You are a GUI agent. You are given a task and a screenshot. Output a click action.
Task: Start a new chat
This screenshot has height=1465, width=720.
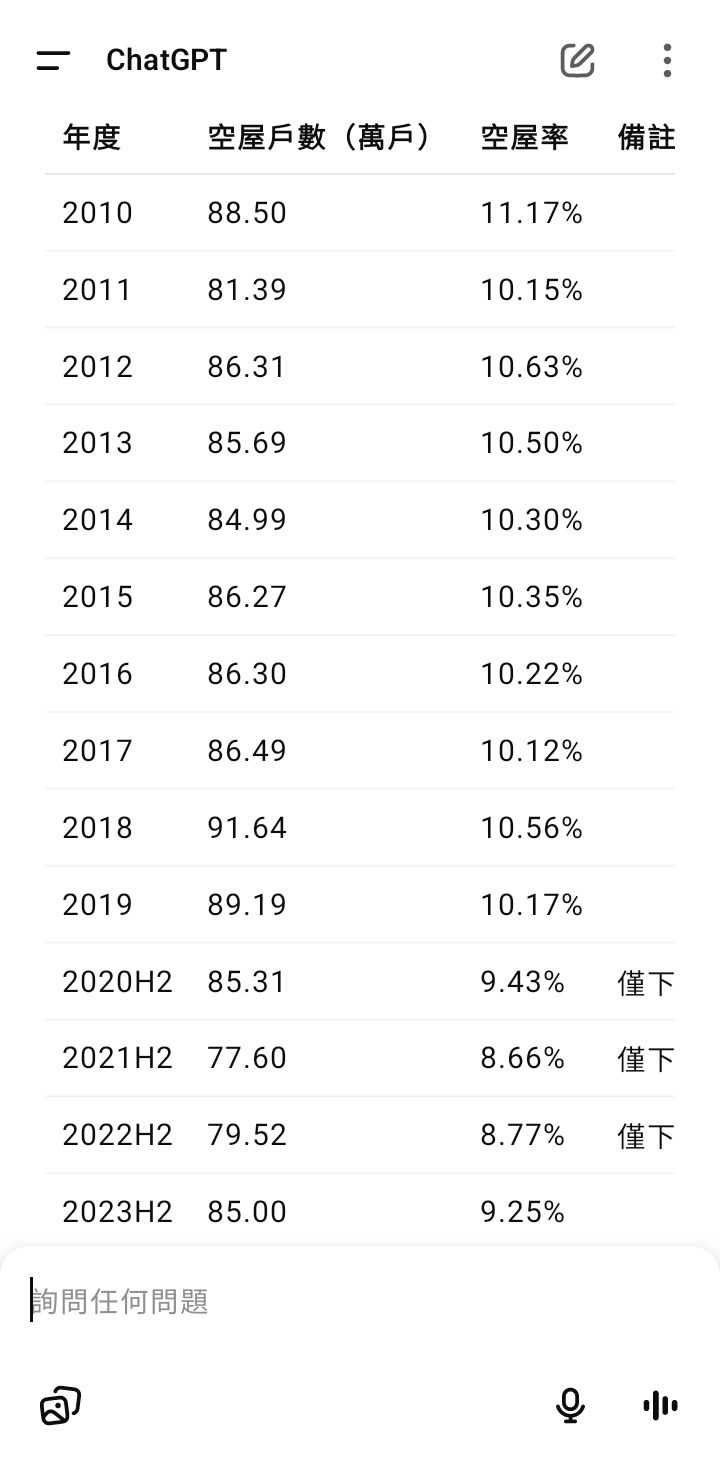pos(577,61)
